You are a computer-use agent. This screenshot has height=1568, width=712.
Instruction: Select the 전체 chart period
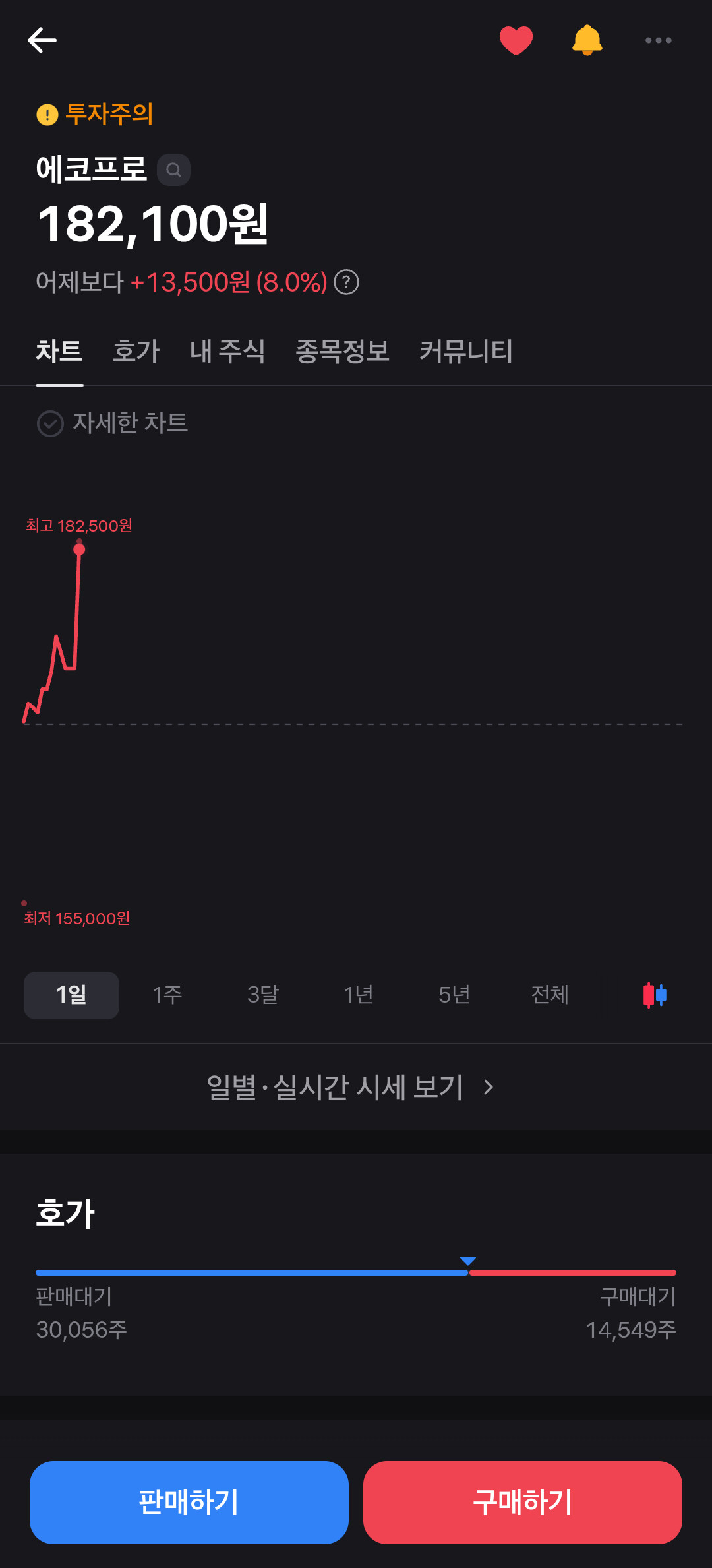point(549,995)
